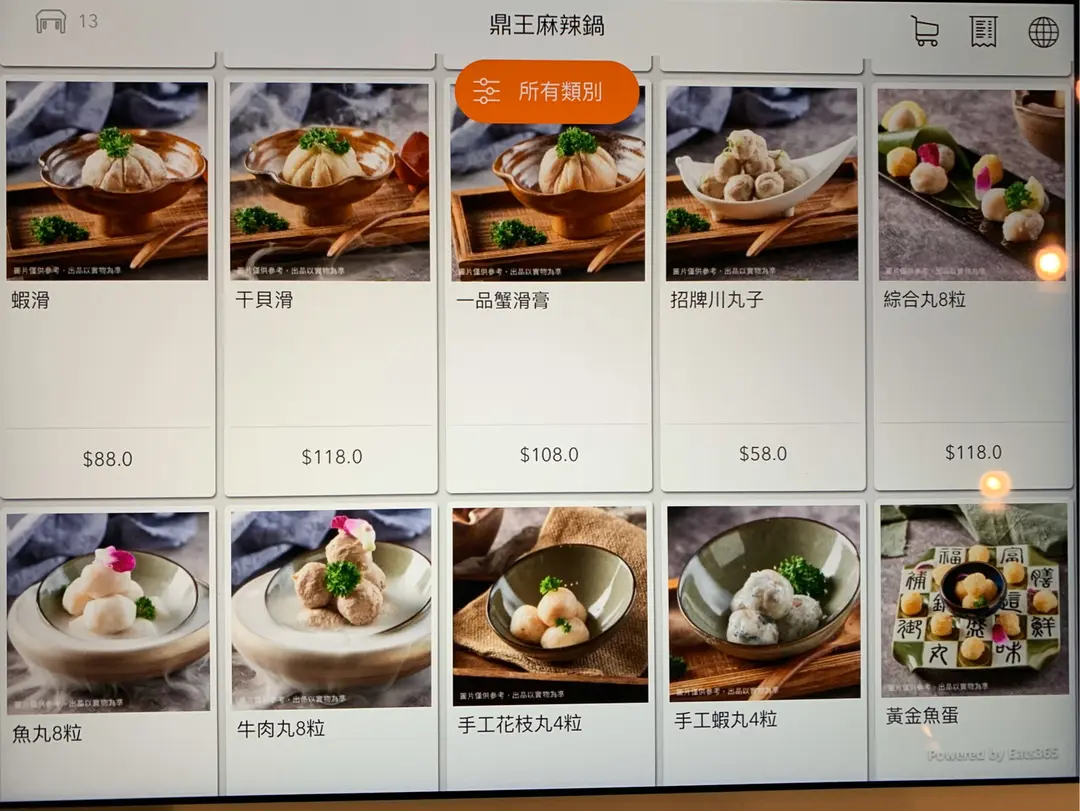Change language with the globe icon
The height and width of the screenshot is (811, 1080).
point(1043,32)
